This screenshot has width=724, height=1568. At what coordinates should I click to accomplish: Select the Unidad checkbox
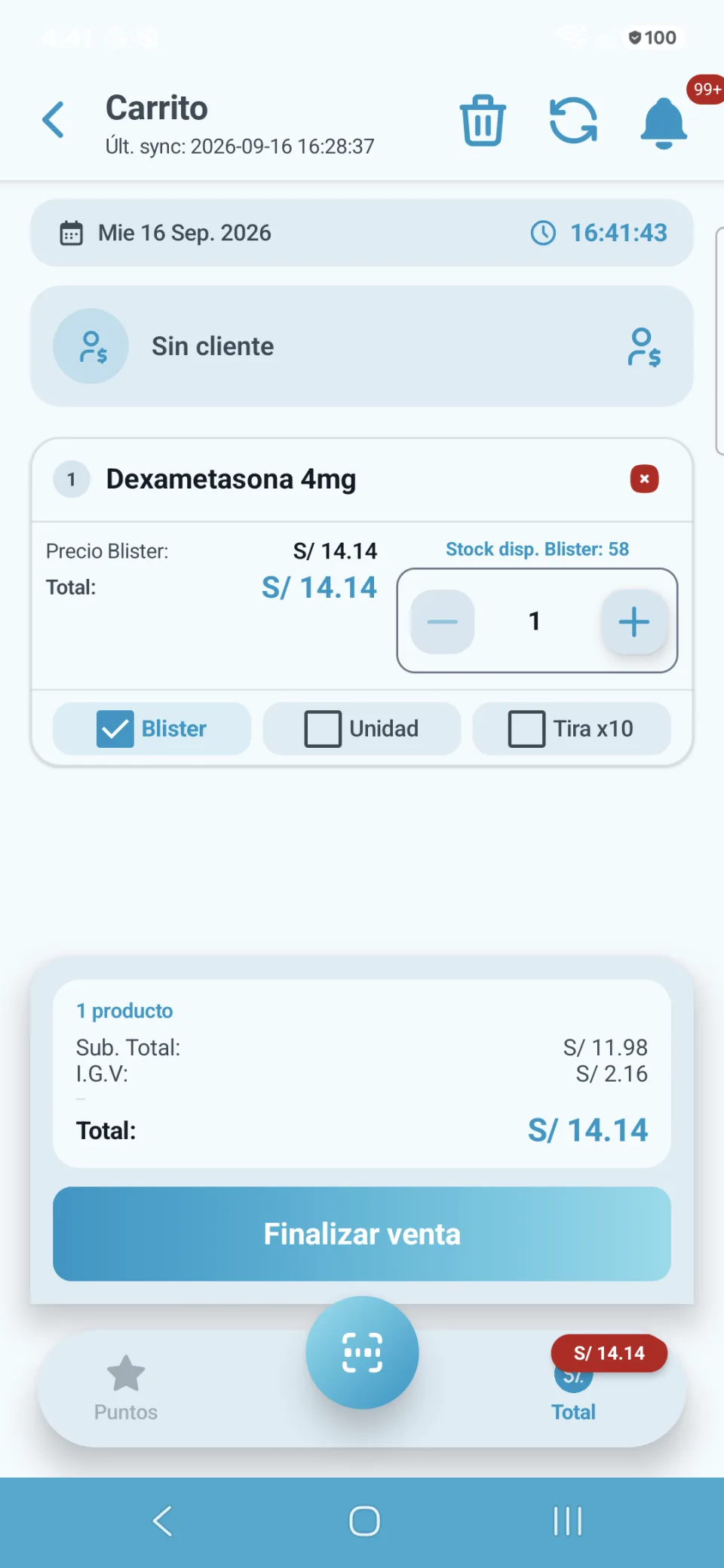coord(323,729)
